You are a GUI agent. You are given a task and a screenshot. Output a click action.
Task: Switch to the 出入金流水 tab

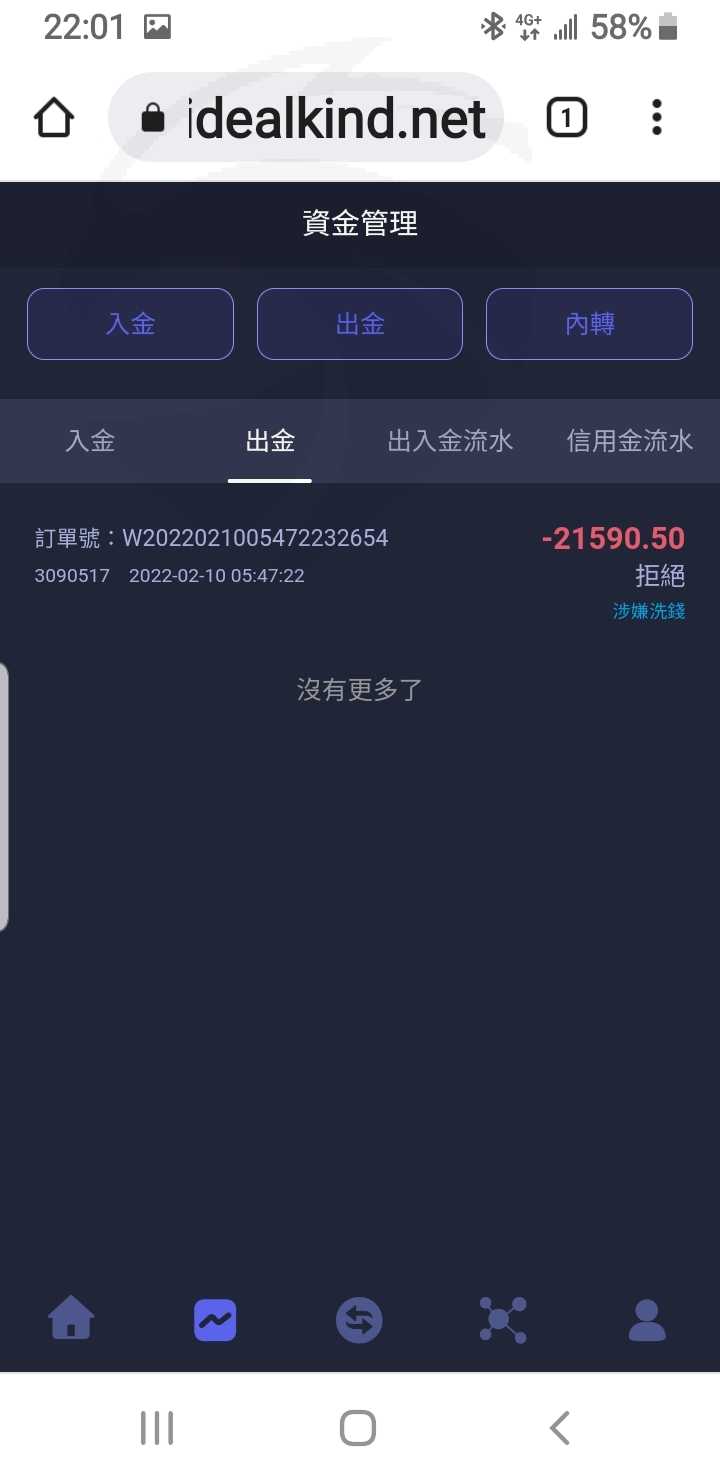[450, 441]
